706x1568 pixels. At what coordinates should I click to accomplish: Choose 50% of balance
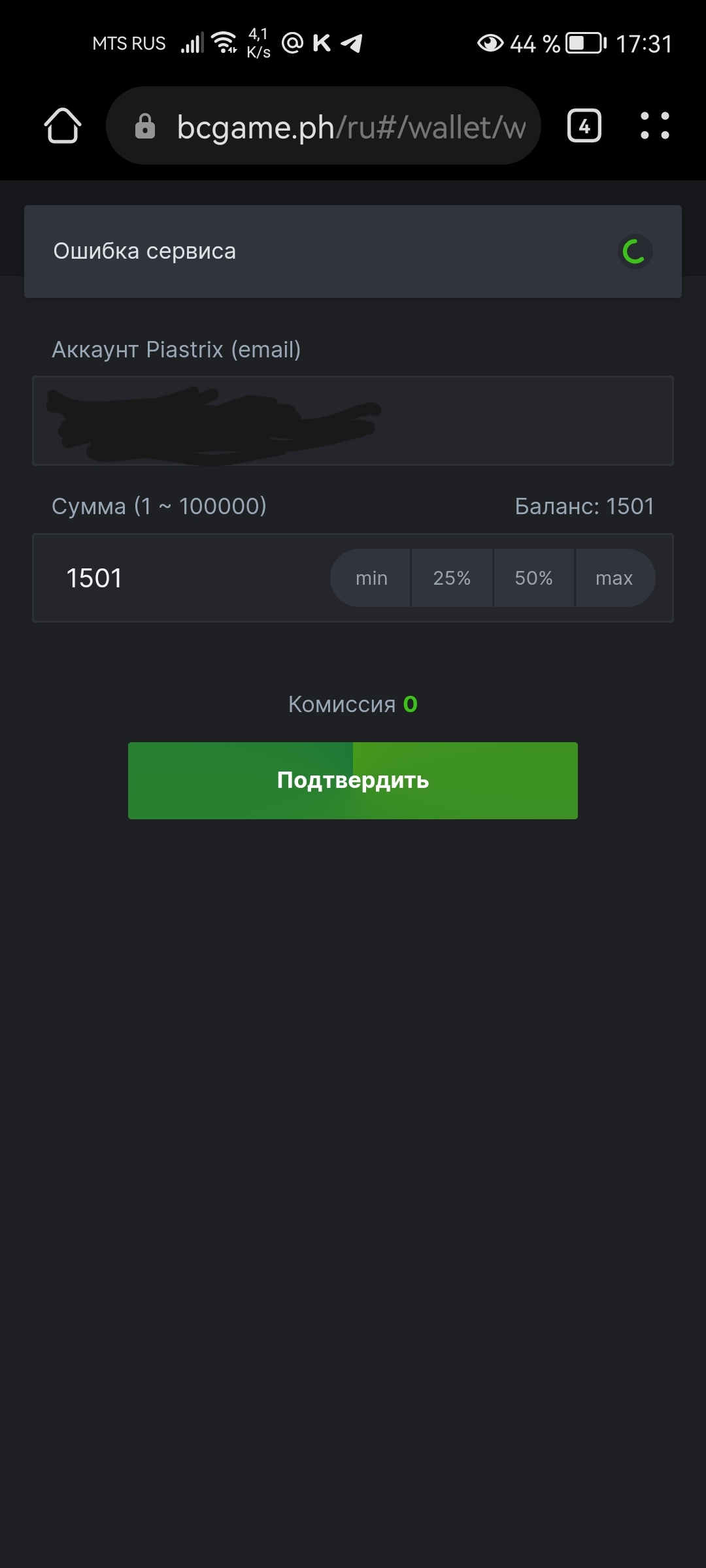tap(533, 578)
